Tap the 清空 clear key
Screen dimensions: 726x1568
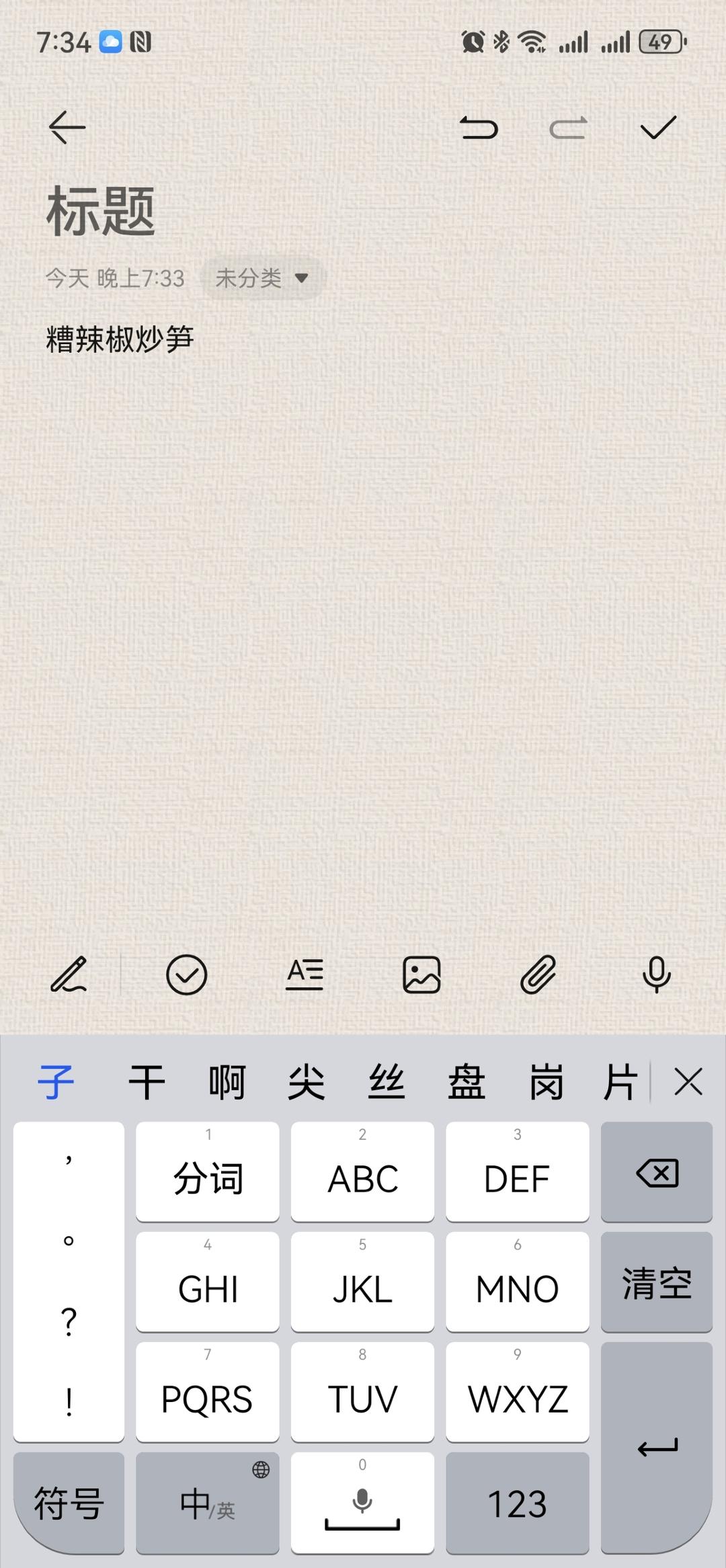(657, 1282)
